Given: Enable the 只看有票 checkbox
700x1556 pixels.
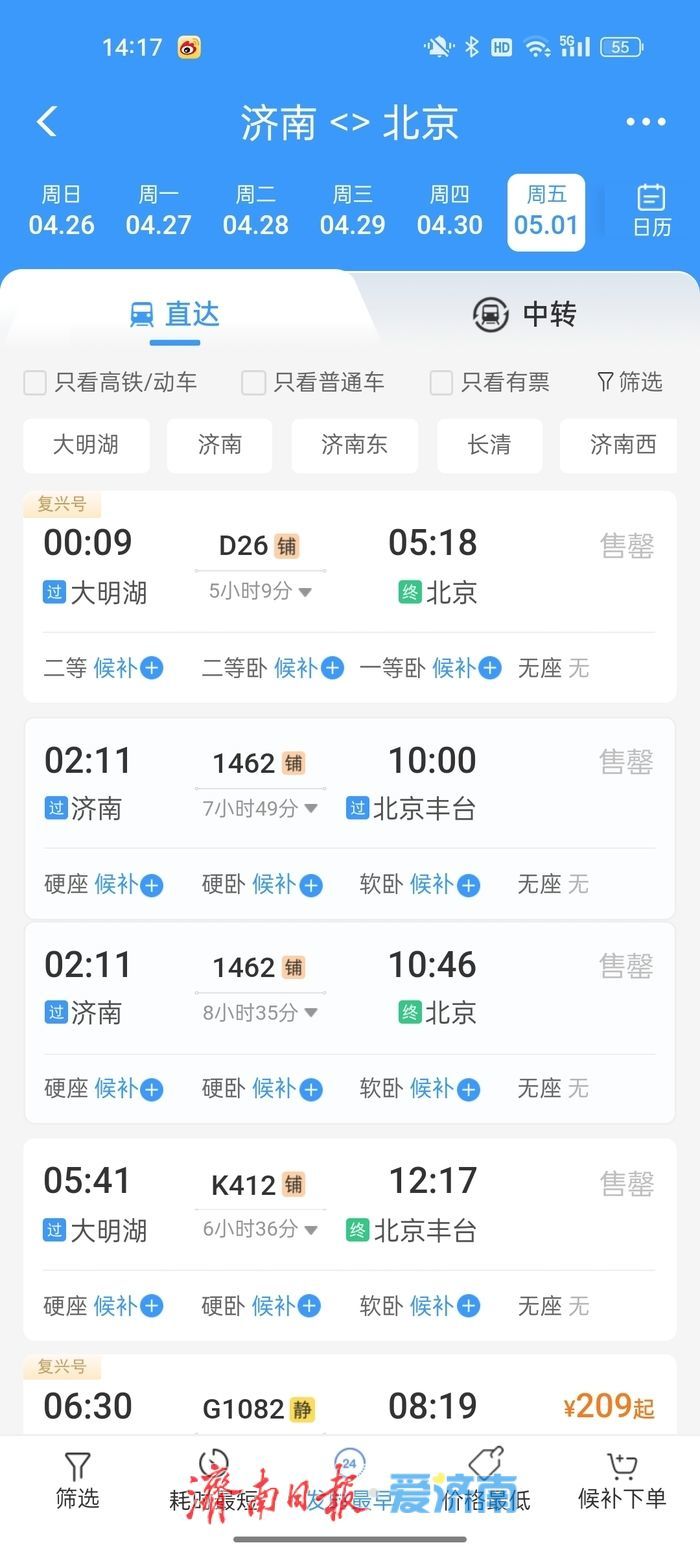Looking at the screenshot, I should (x=441, y=382).
